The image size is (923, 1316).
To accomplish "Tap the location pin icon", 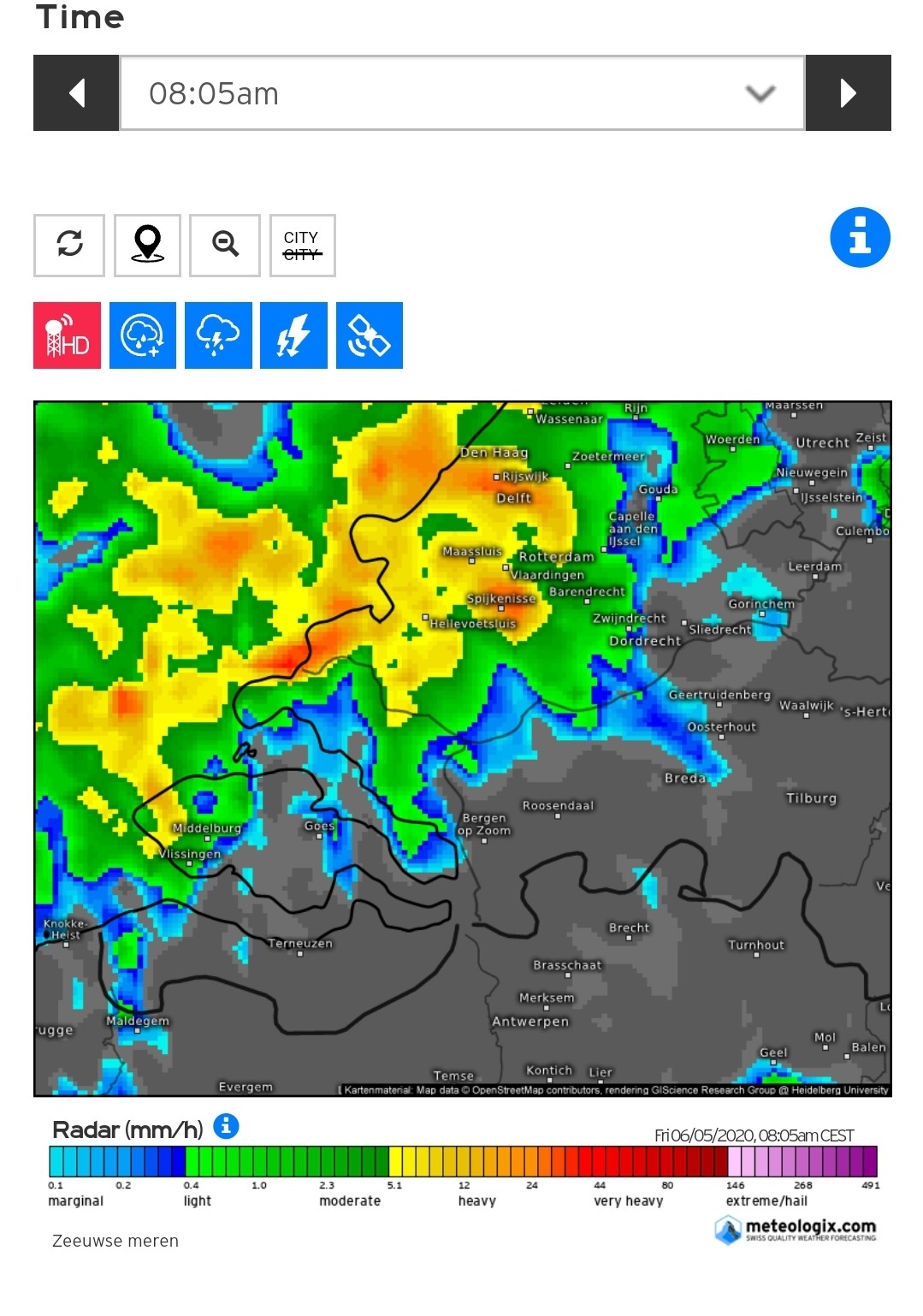I will coord(147,246).
